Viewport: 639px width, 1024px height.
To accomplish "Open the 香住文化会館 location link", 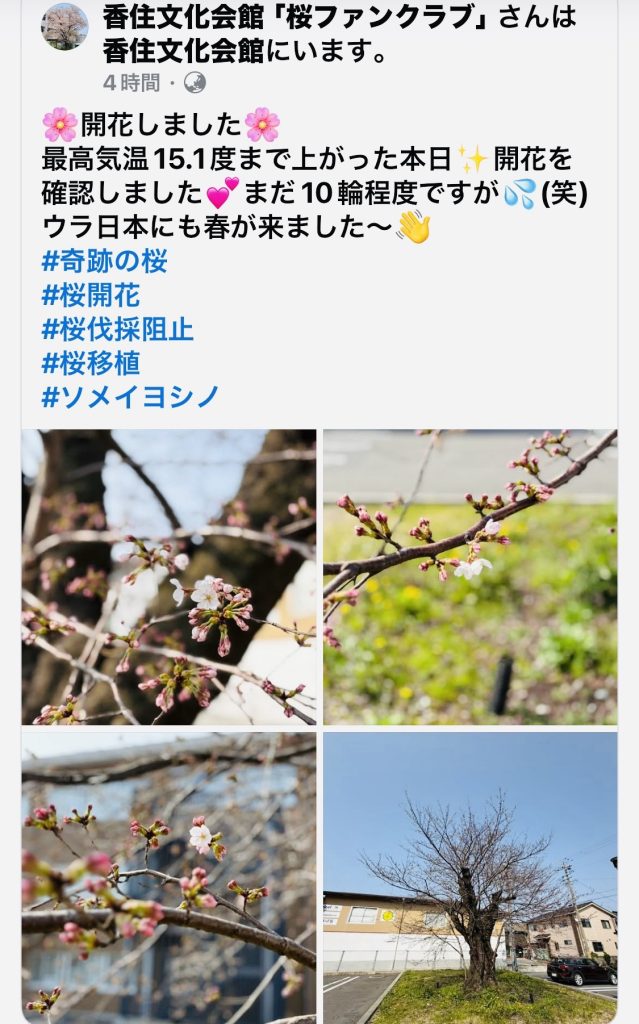I will click(x=182, y=50).
